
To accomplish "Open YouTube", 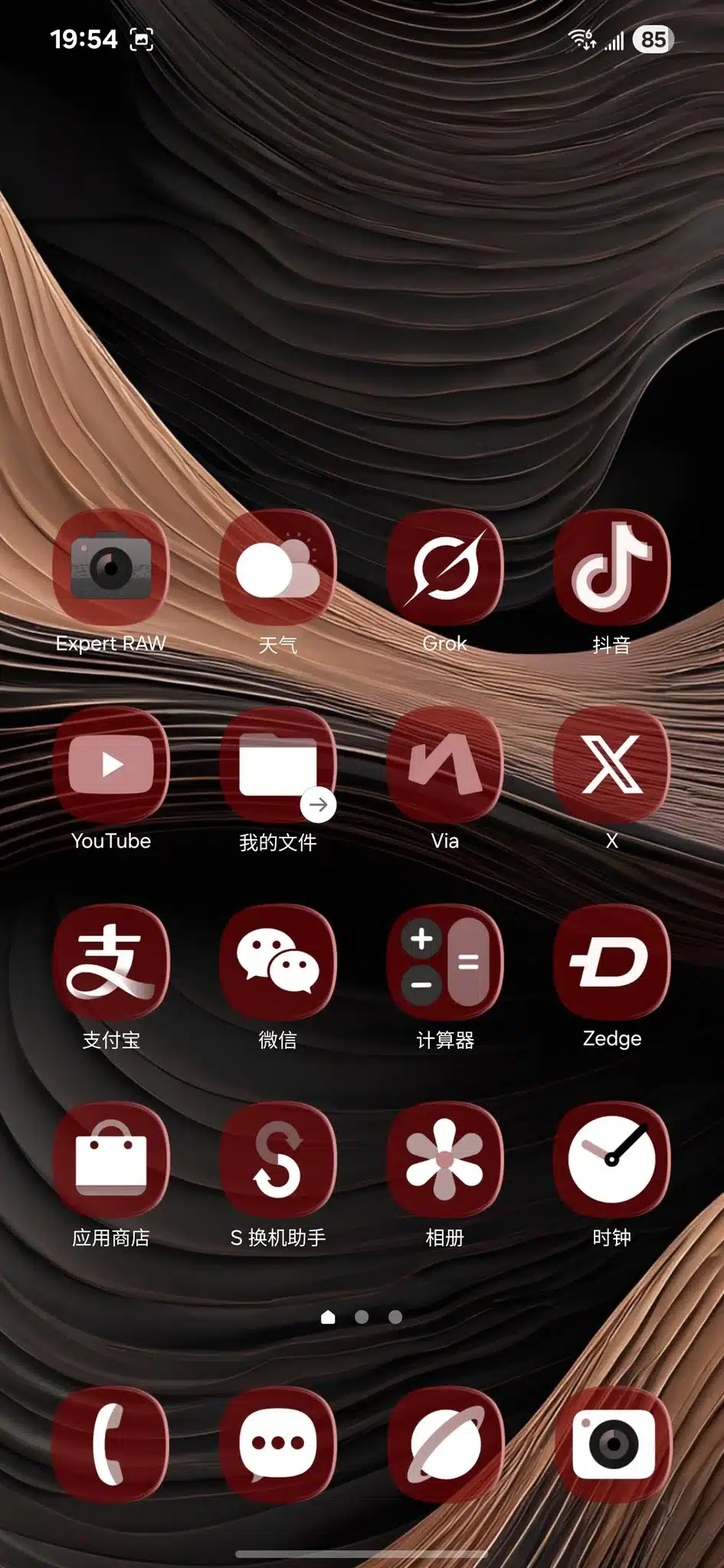I will (x=111, y=765).
